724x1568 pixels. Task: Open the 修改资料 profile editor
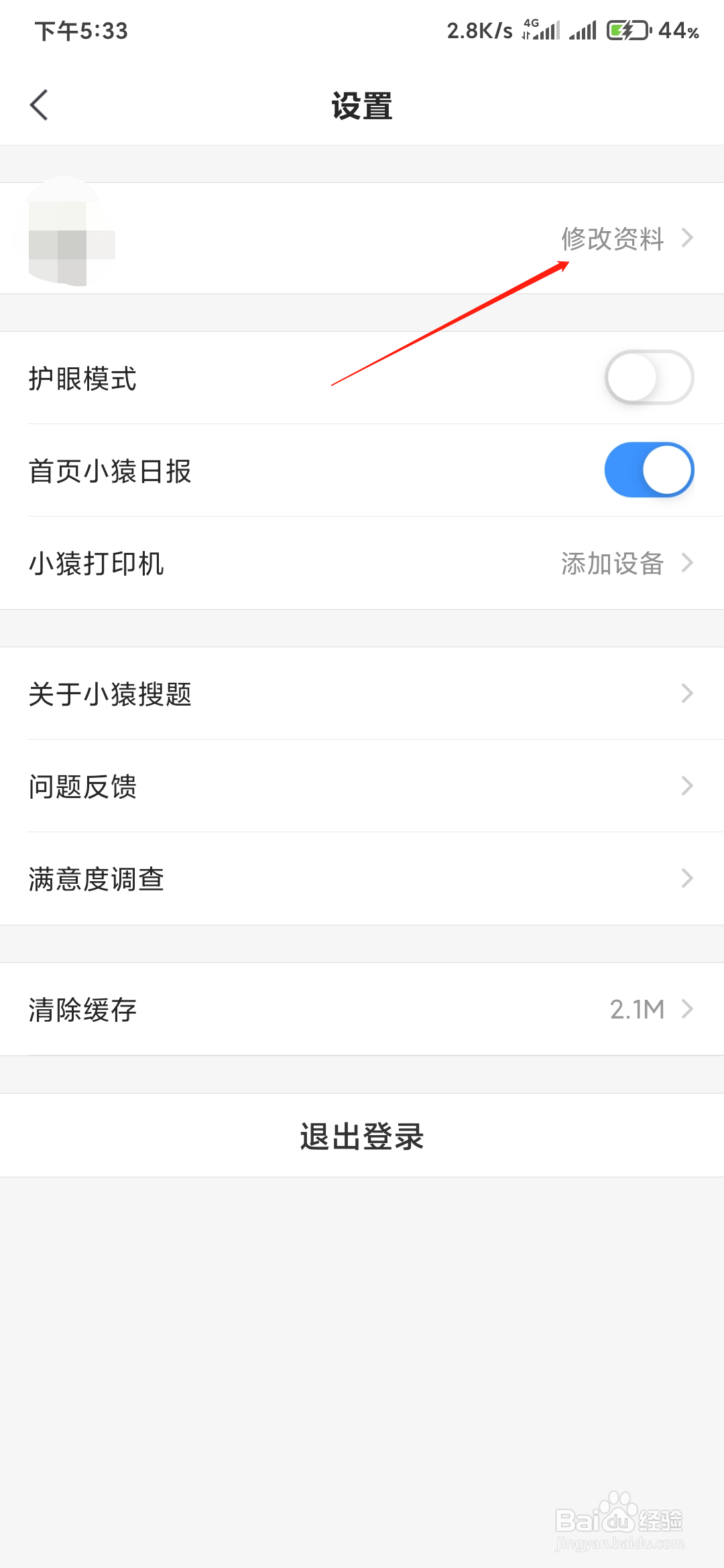tap(613, 239)
